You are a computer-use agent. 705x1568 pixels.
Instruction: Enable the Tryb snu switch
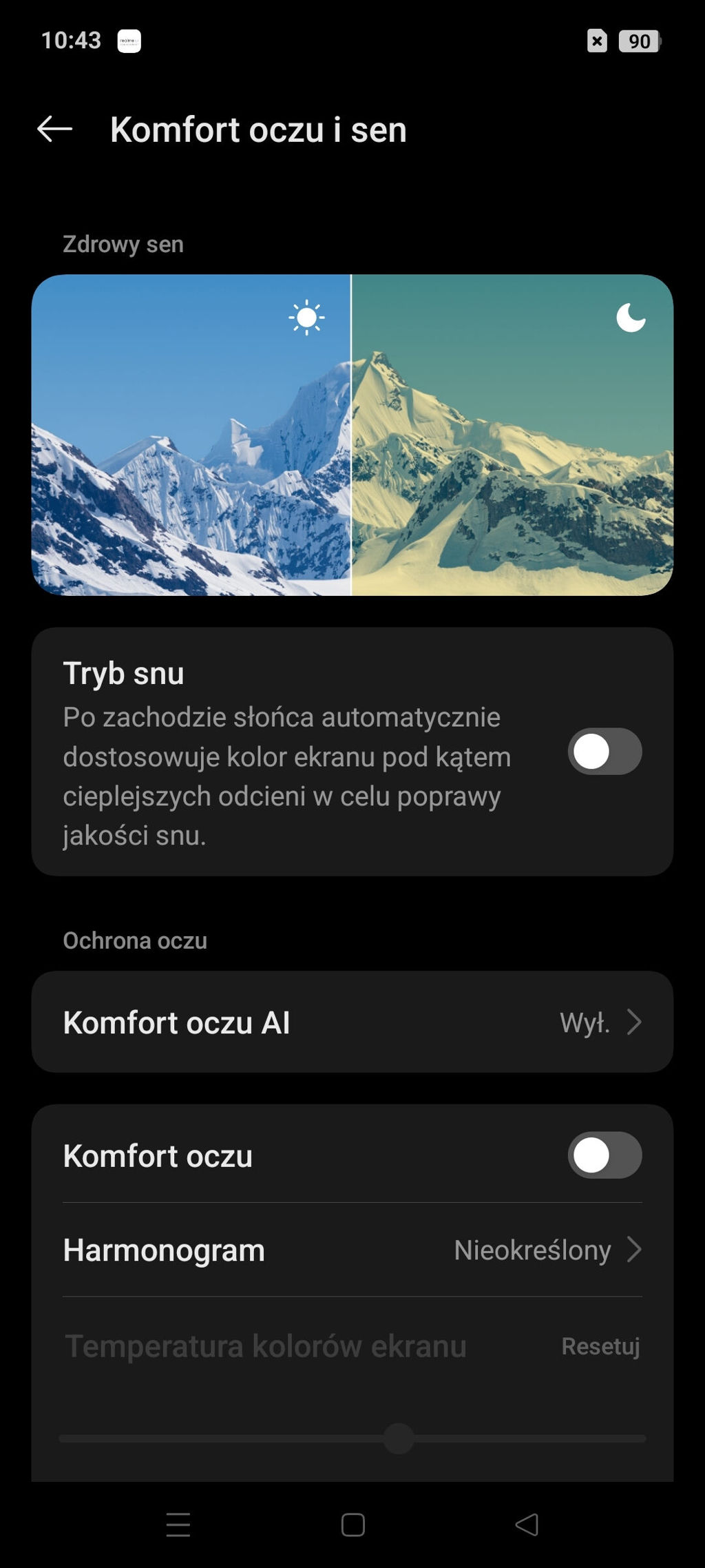tap(604, 751)
